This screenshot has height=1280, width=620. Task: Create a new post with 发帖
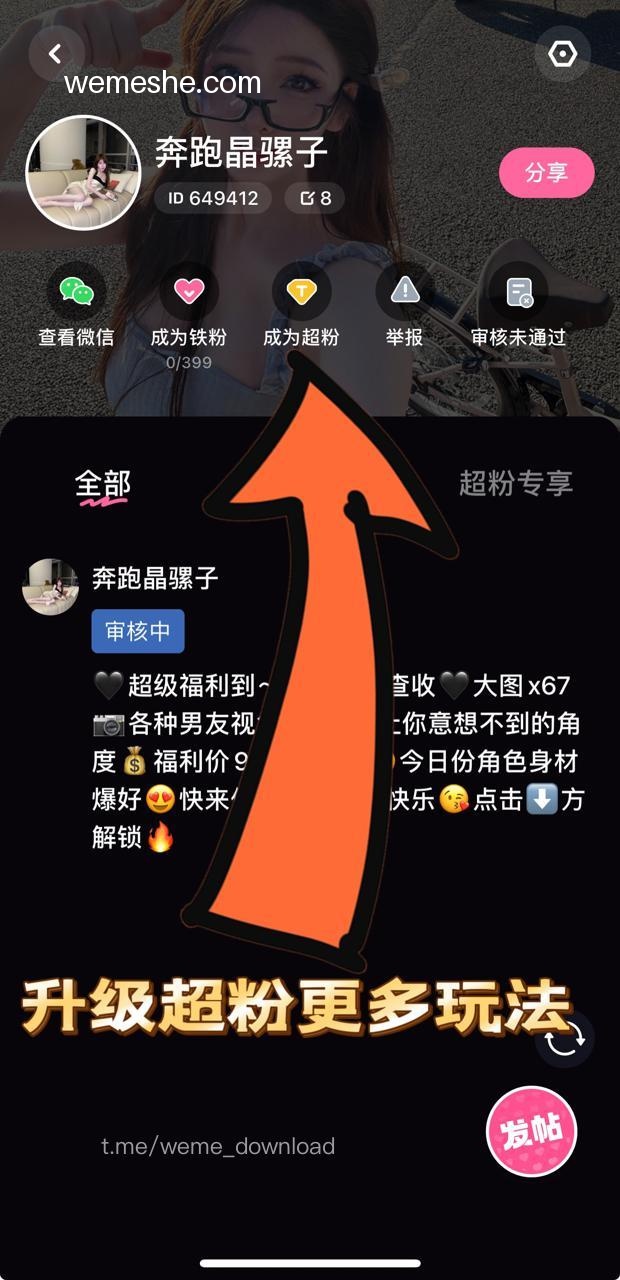(x=532, y=1132)
